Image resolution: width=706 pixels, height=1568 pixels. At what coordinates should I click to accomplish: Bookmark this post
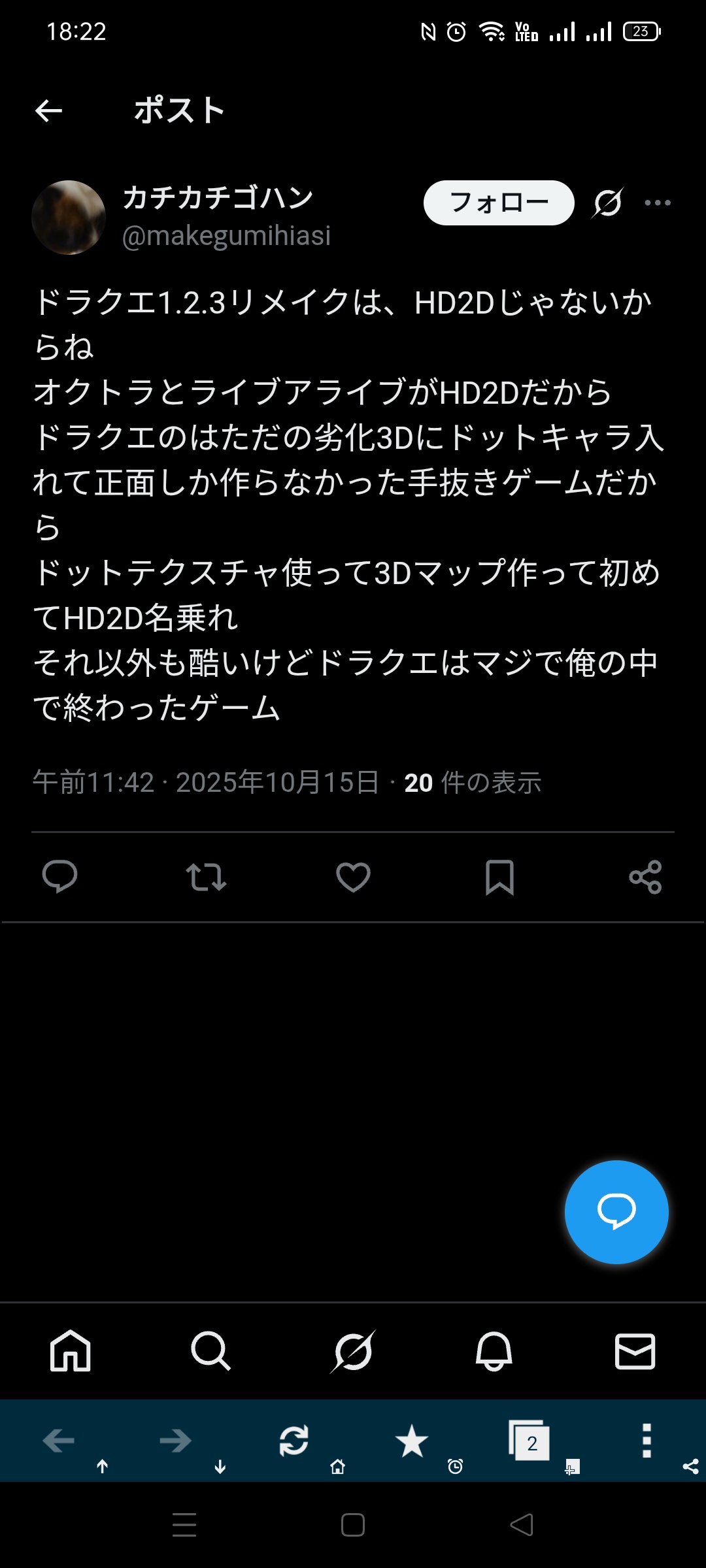point(499,877)
